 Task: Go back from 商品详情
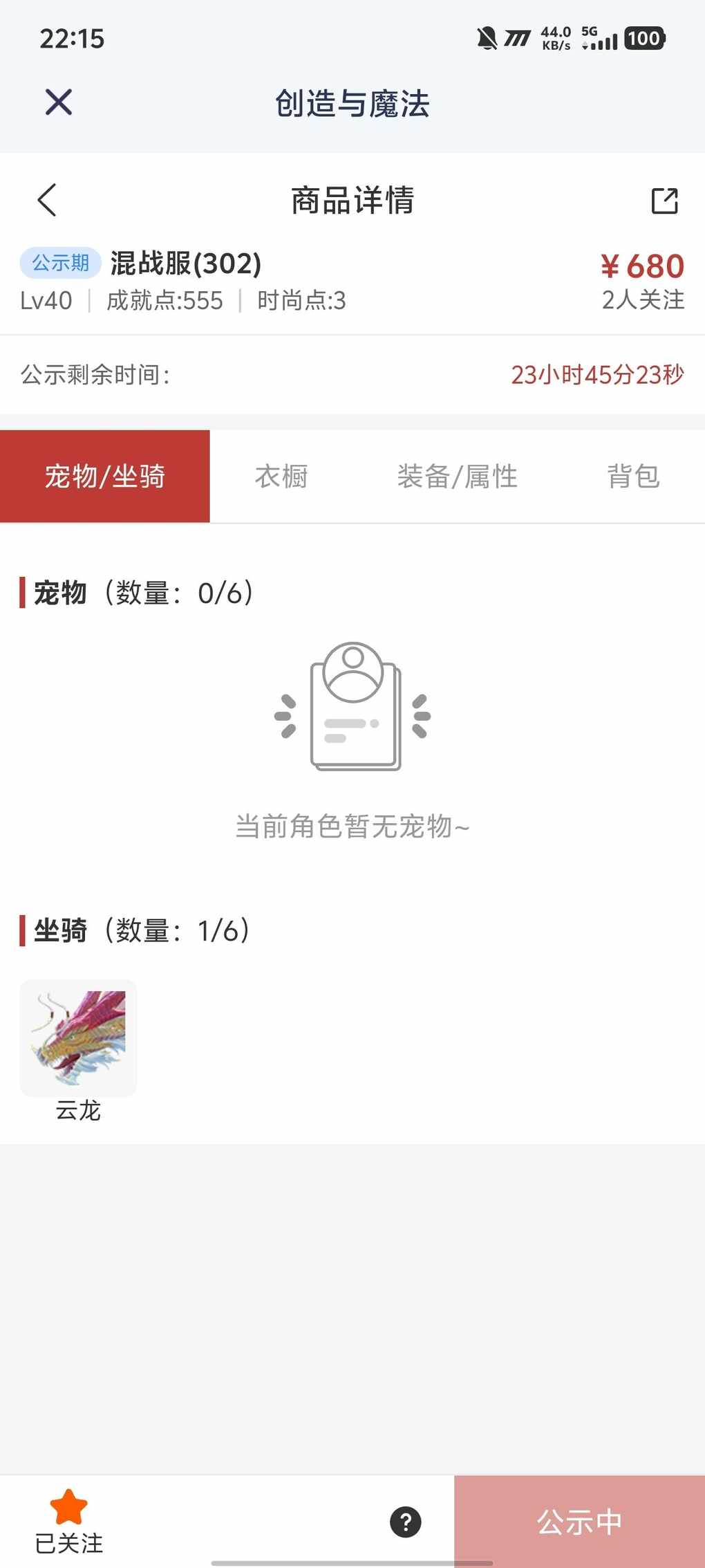47,201
